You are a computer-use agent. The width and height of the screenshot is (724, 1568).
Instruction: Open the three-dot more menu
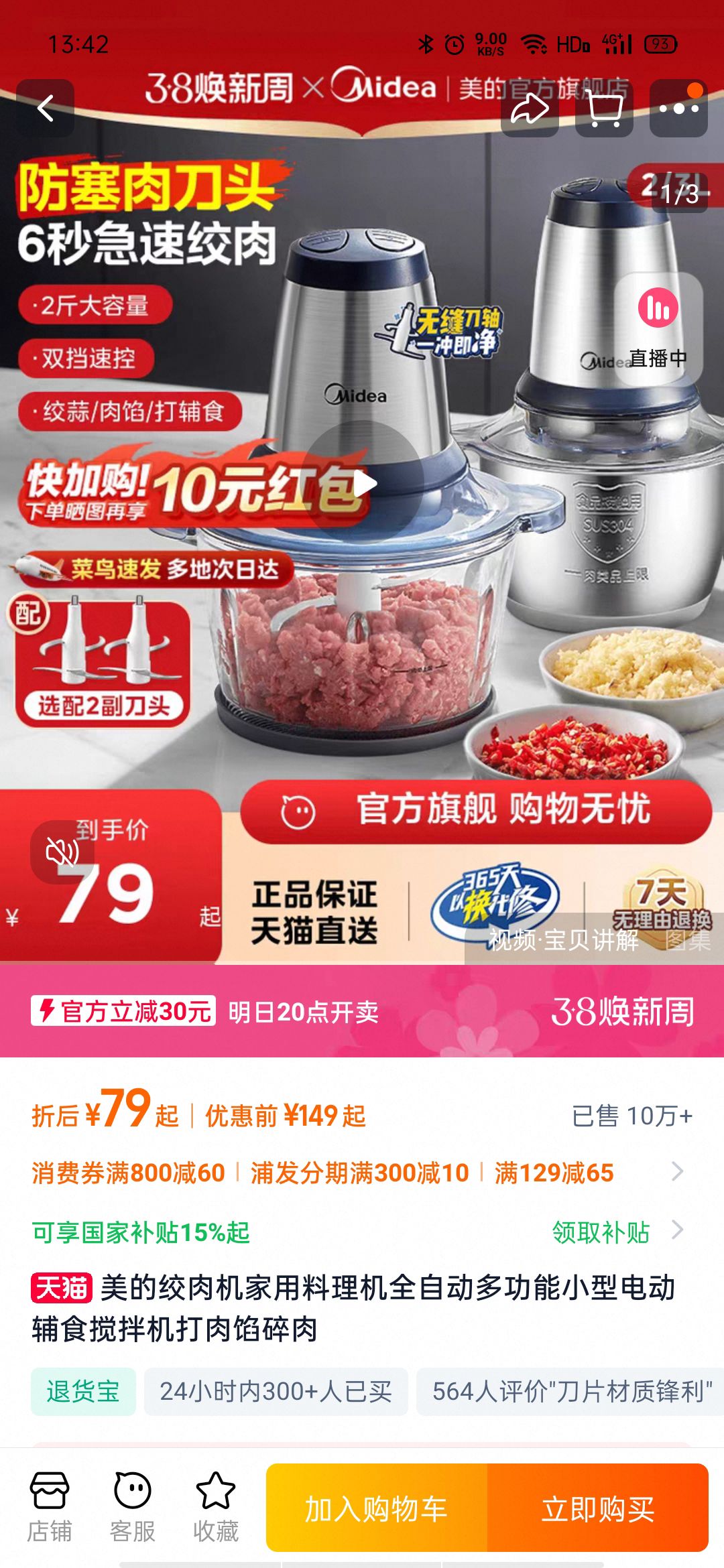678,108
